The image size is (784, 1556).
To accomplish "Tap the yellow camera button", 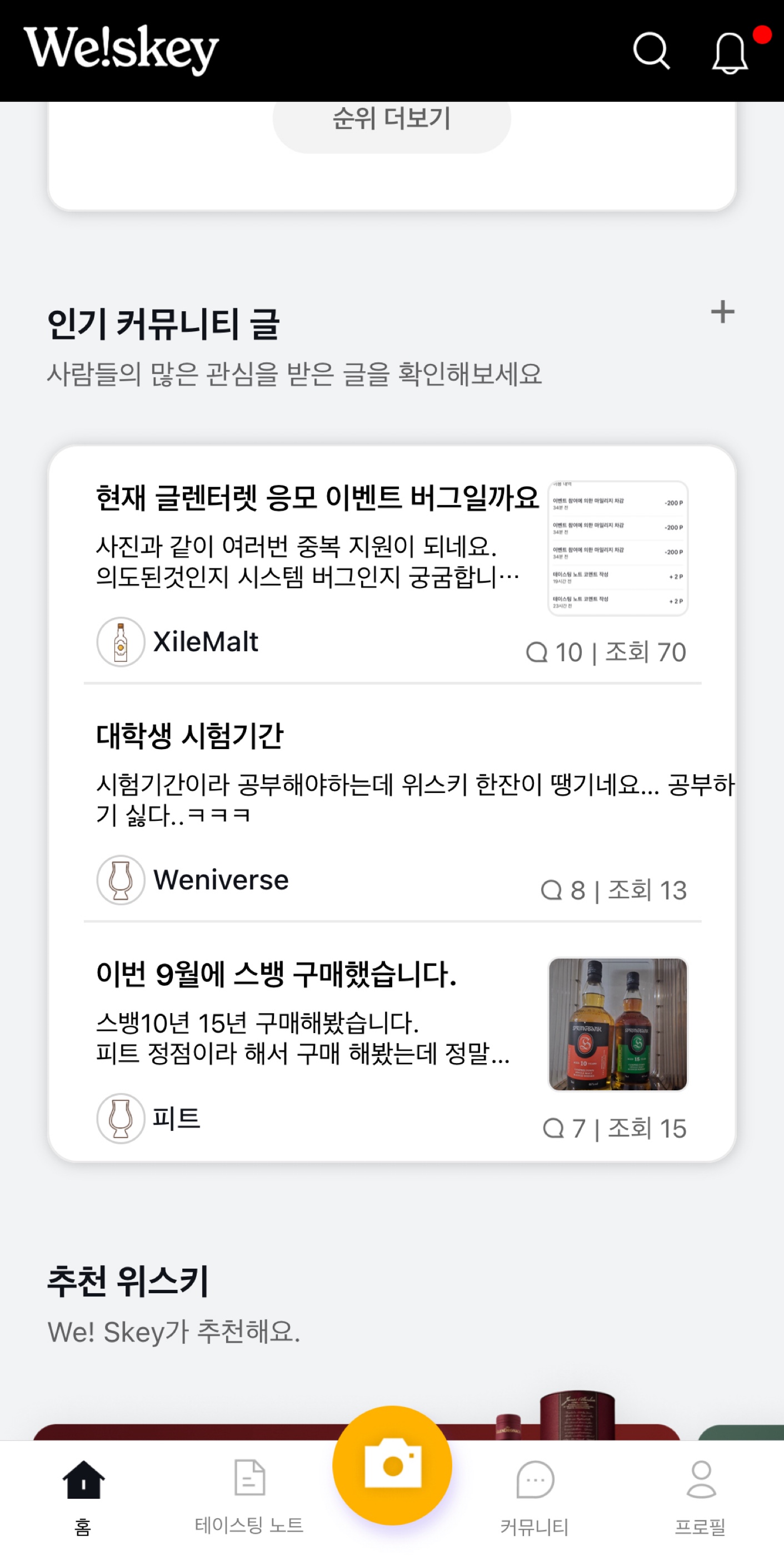I will tap(392, 1465).
